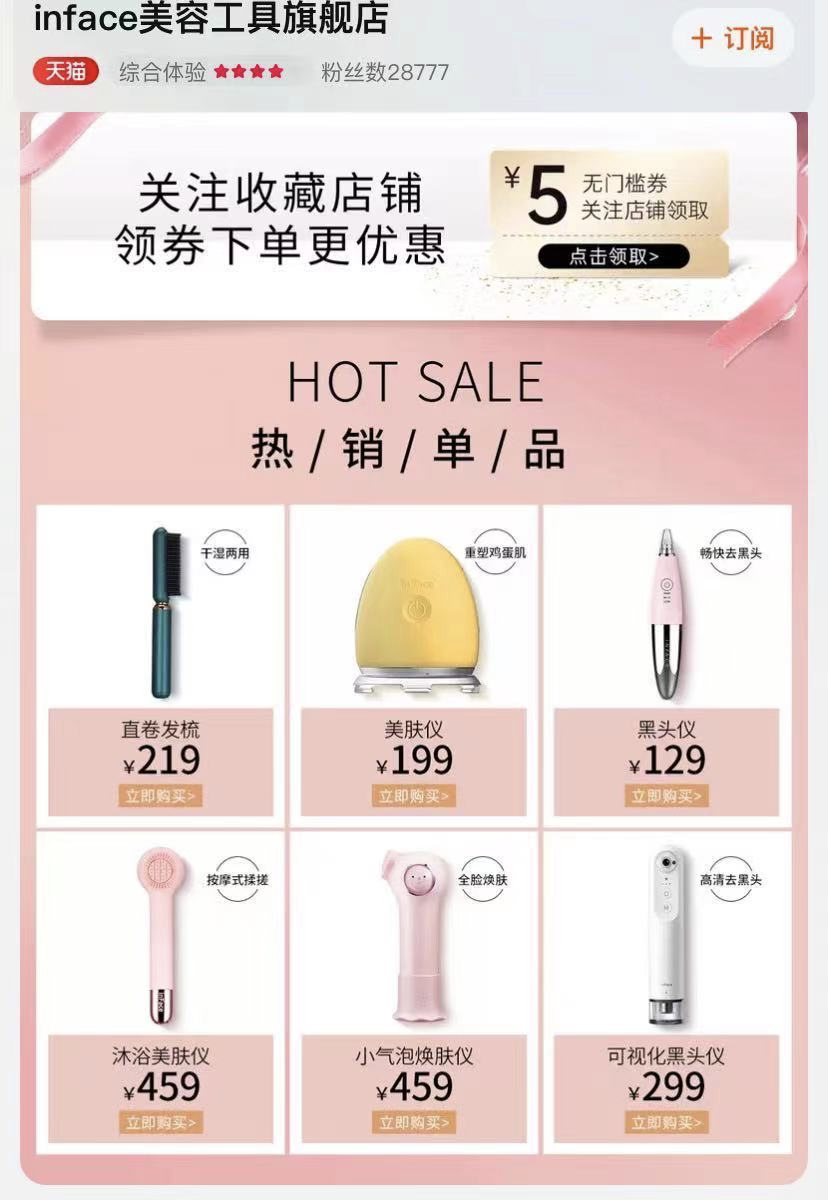
Task: Open the 可视化黑头仪 product card
Action: [x=666, y=940]
